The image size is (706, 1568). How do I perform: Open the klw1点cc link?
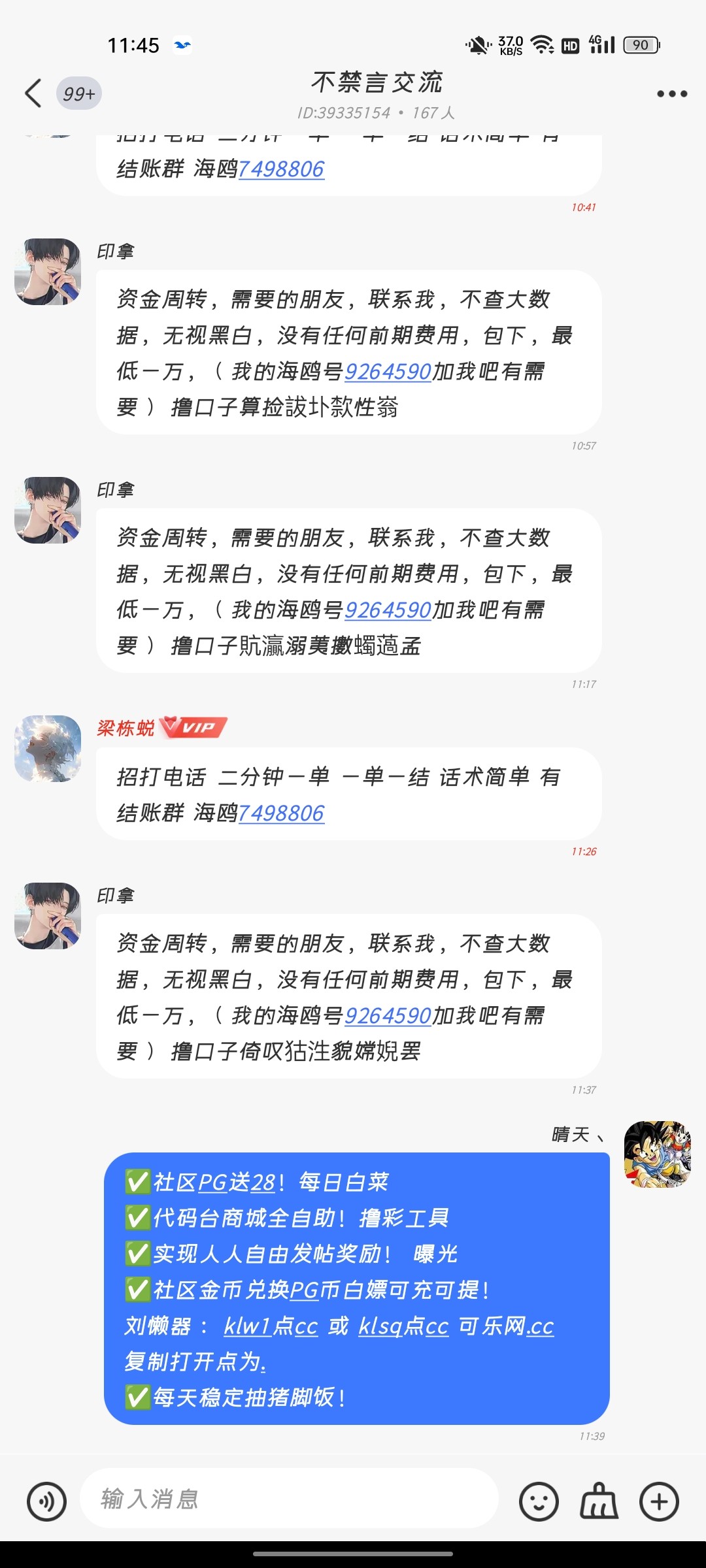coord(271,1326)
